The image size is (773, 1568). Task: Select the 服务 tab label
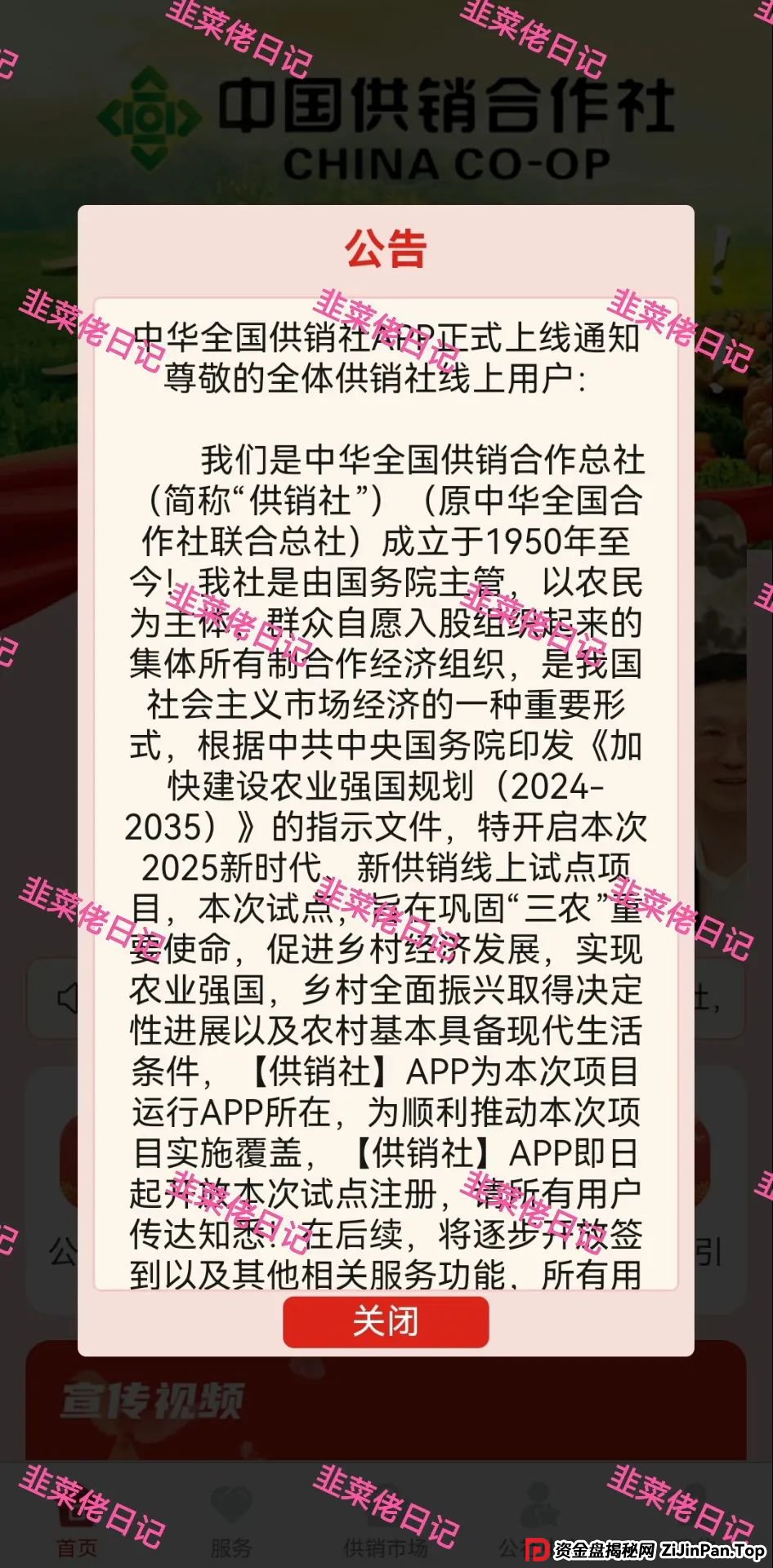[231, 1546]
